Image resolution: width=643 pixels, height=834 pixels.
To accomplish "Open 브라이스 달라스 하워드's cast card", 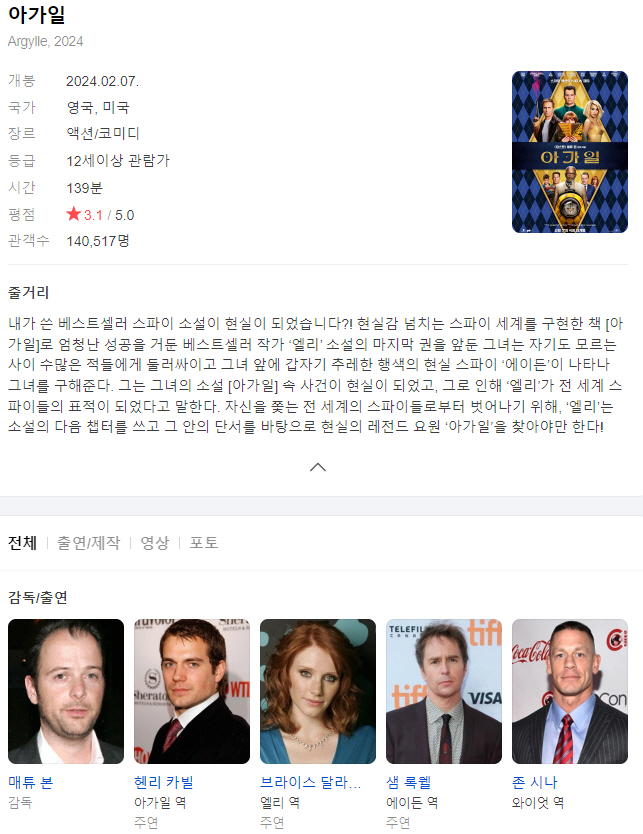I will [318, 691].
